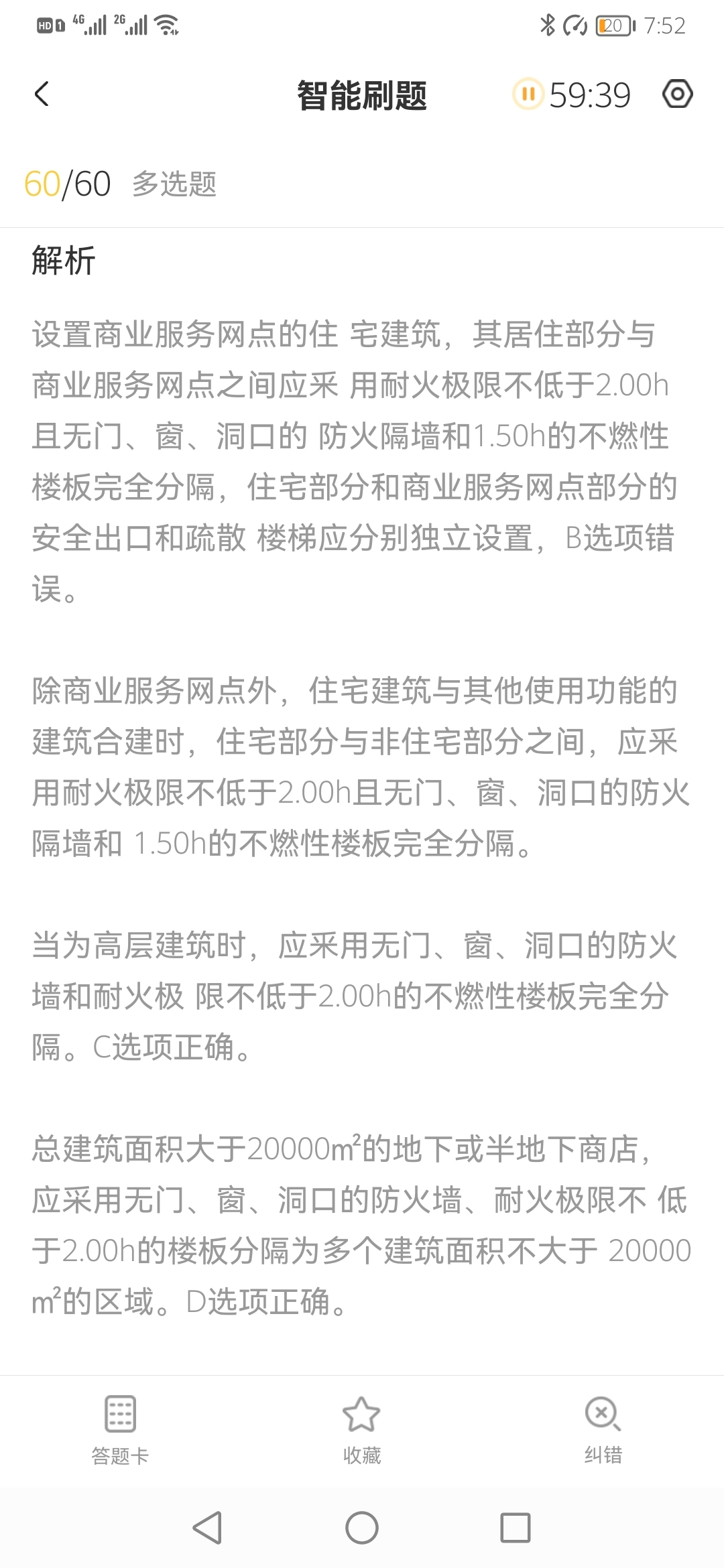724x1568 pixels.
Task: Report an error via 纠错
Action: point(603,1430)
